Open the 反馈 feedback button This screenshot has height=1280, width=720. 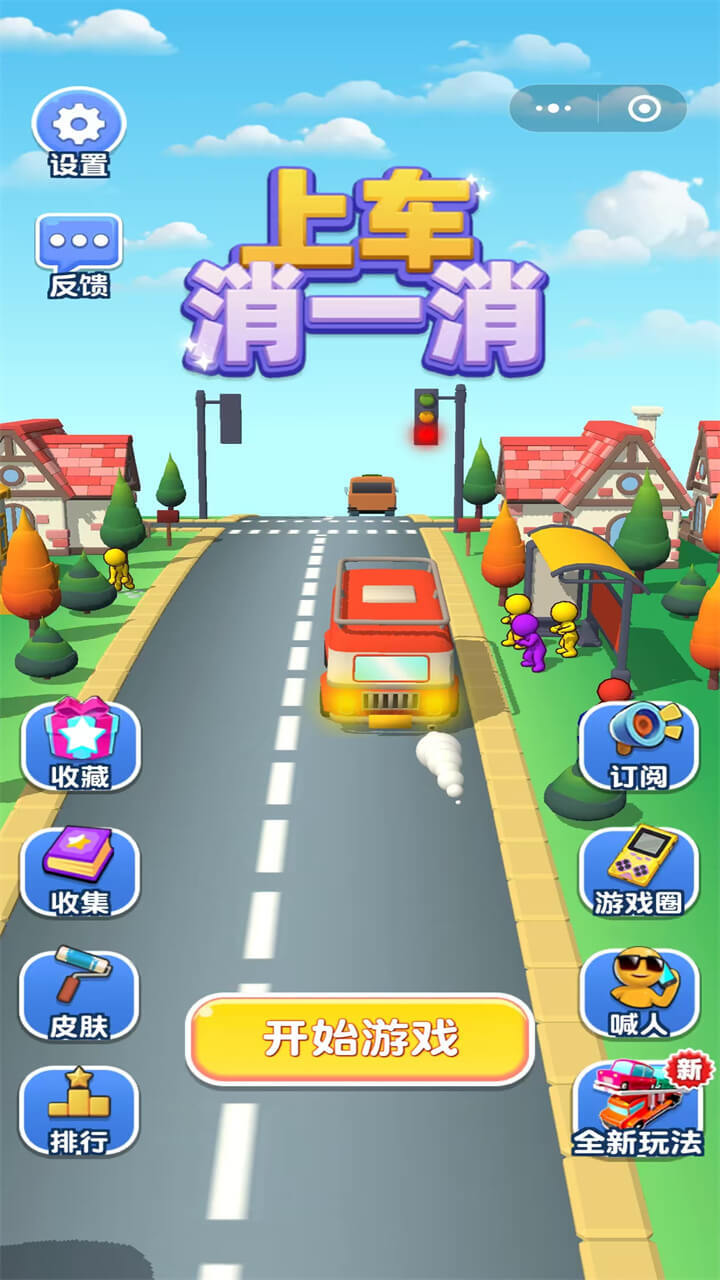79,254
